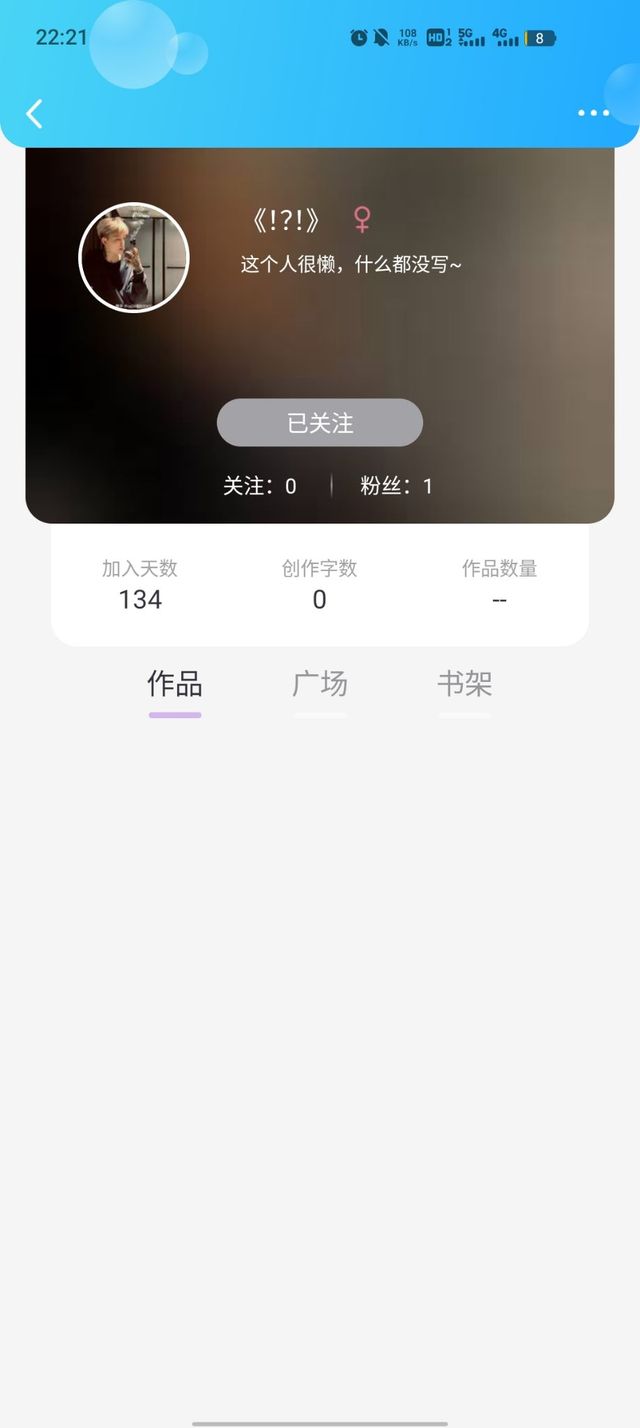This screenshot has height=1428, width=640.
Task: Go back using the top-left arrow
Action: coord(34,114)
